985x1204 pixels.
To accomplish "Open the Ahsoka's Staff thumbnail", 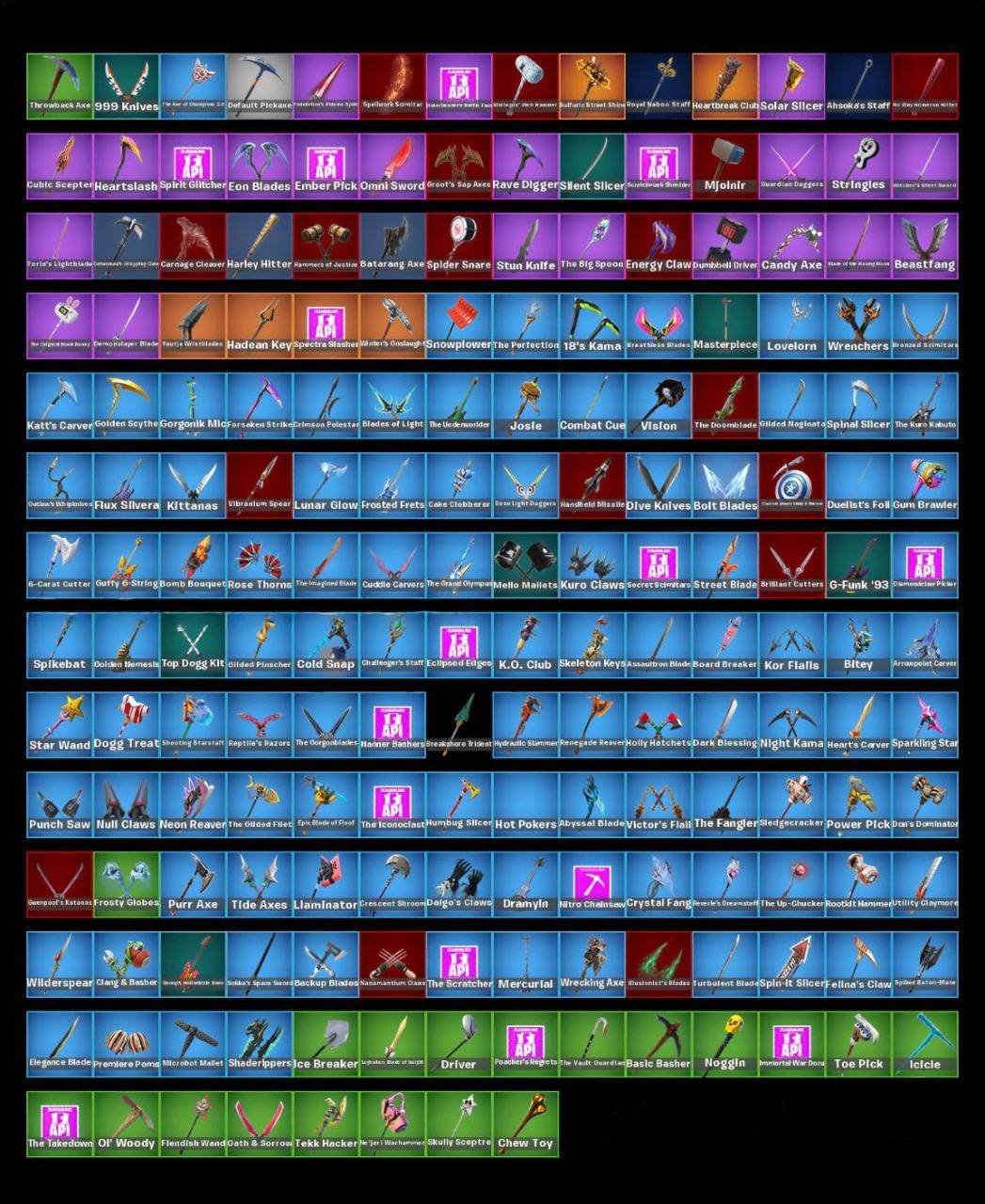I will pyautogui.click(x=859, y=80).
